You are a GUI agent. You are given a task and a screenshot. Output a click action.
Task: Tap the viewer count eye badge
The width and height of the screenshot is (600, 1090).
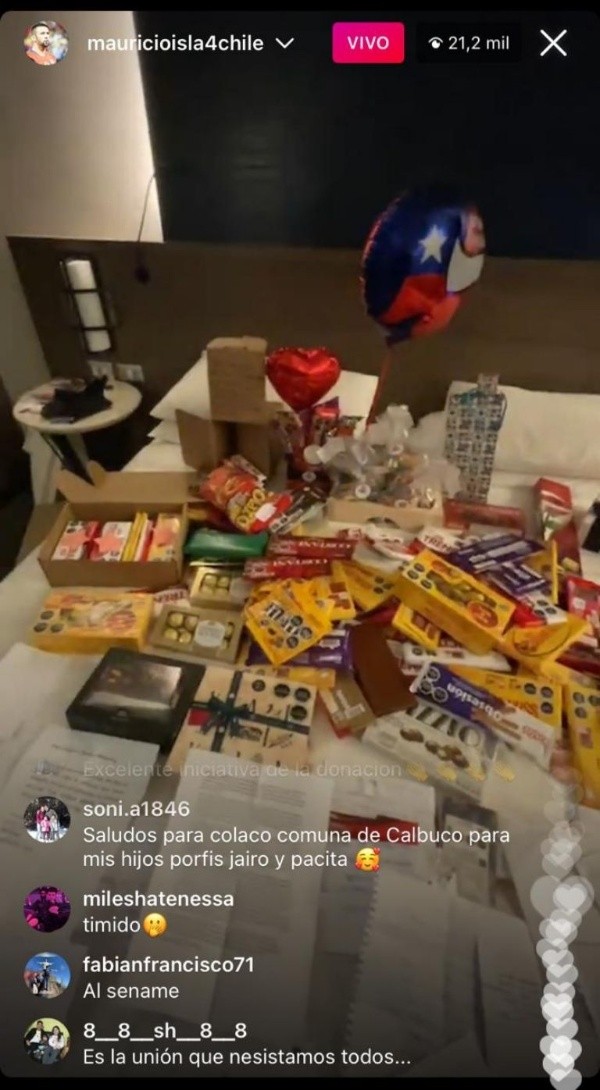469,43
